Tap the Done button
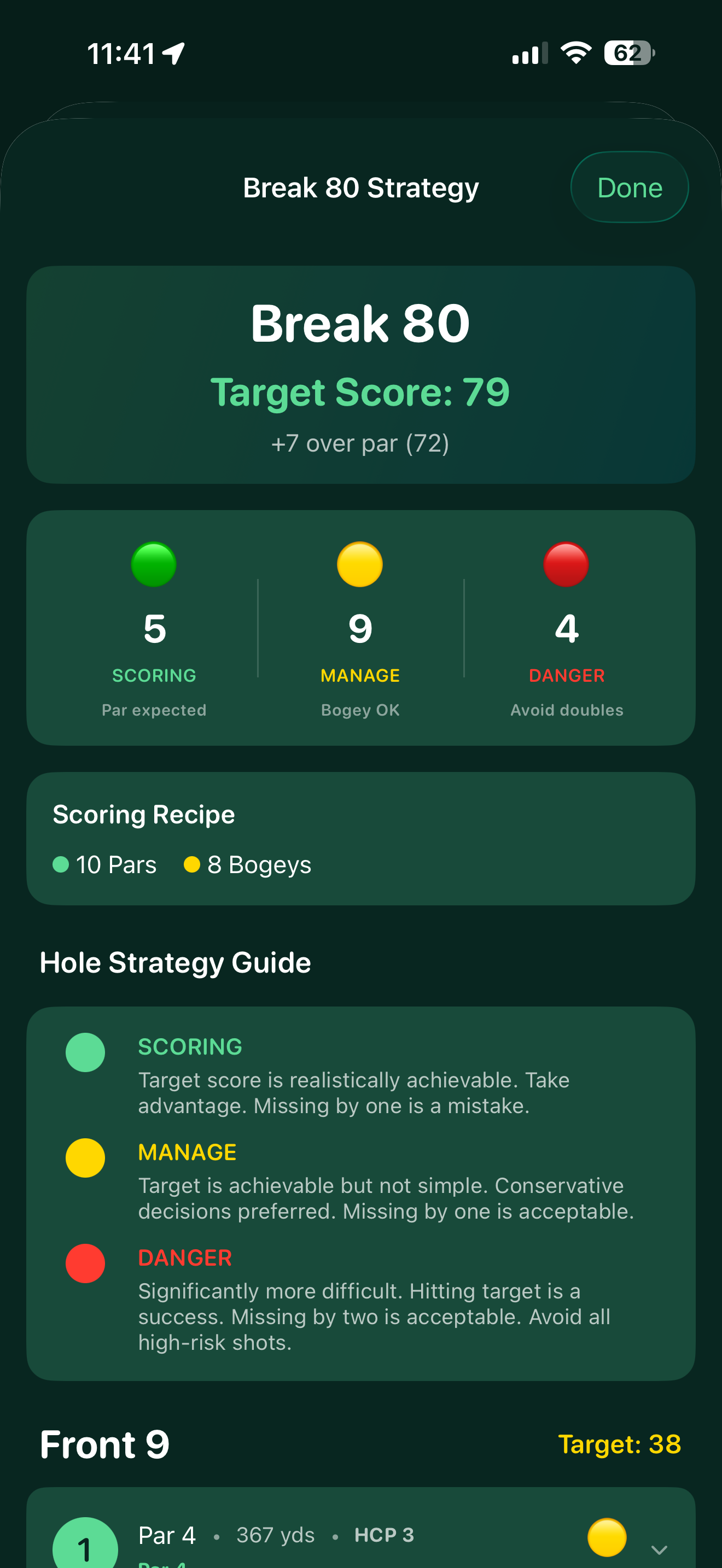 [x=629, y=187]
